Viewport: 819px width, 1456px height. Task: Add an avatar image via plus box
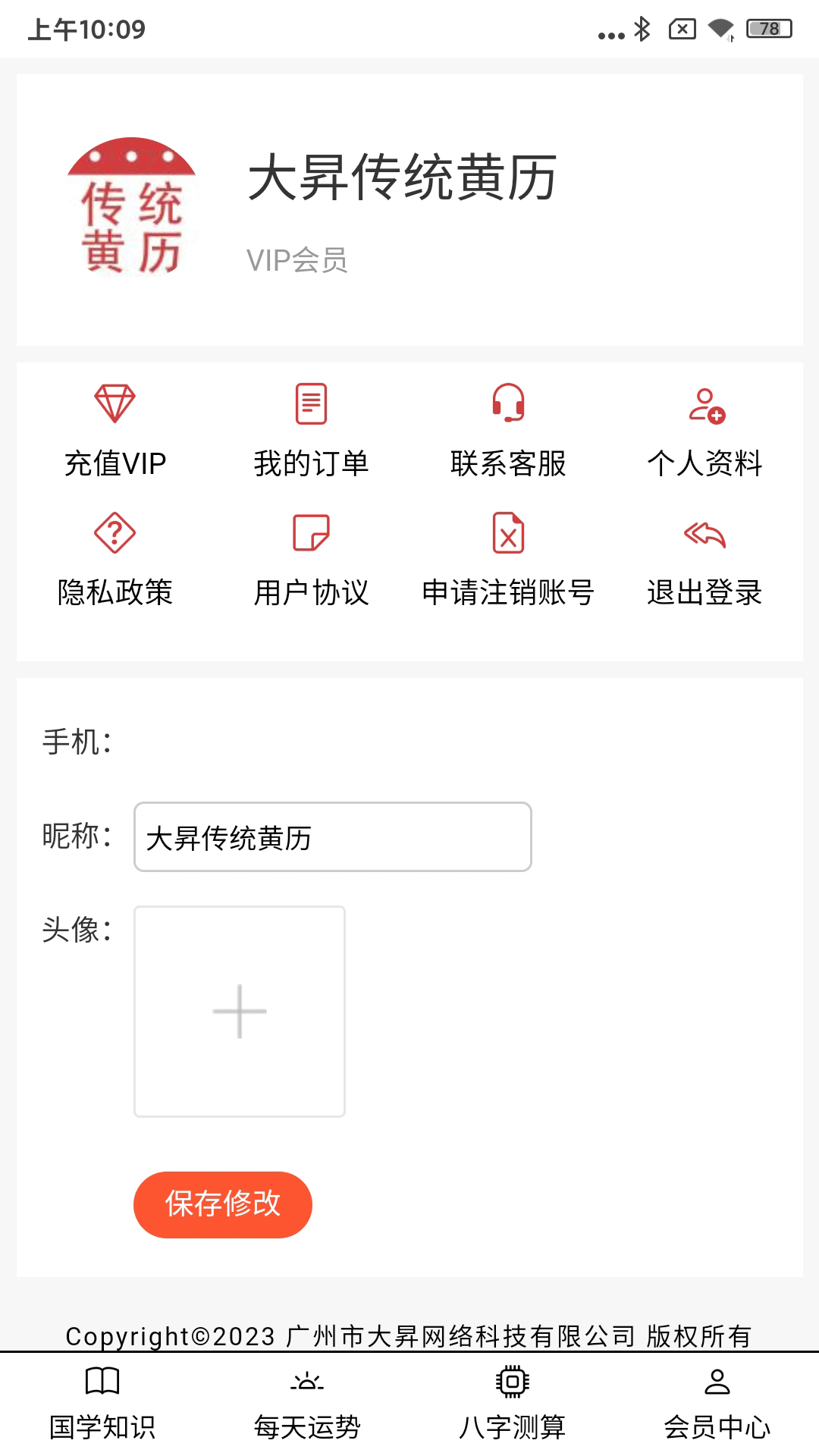240,1011
